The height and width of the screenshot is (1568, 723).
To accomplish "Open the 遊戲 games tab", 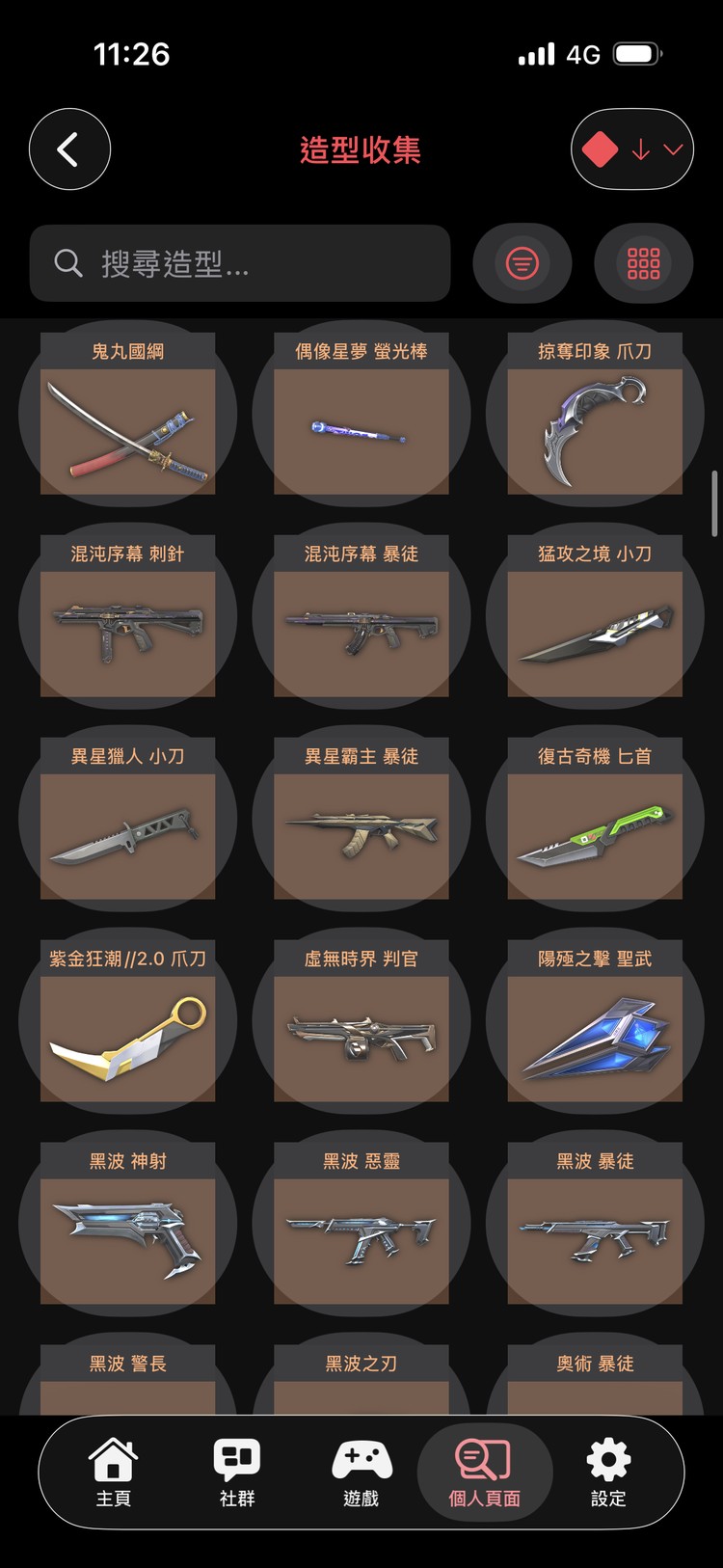I will 361,1473.
